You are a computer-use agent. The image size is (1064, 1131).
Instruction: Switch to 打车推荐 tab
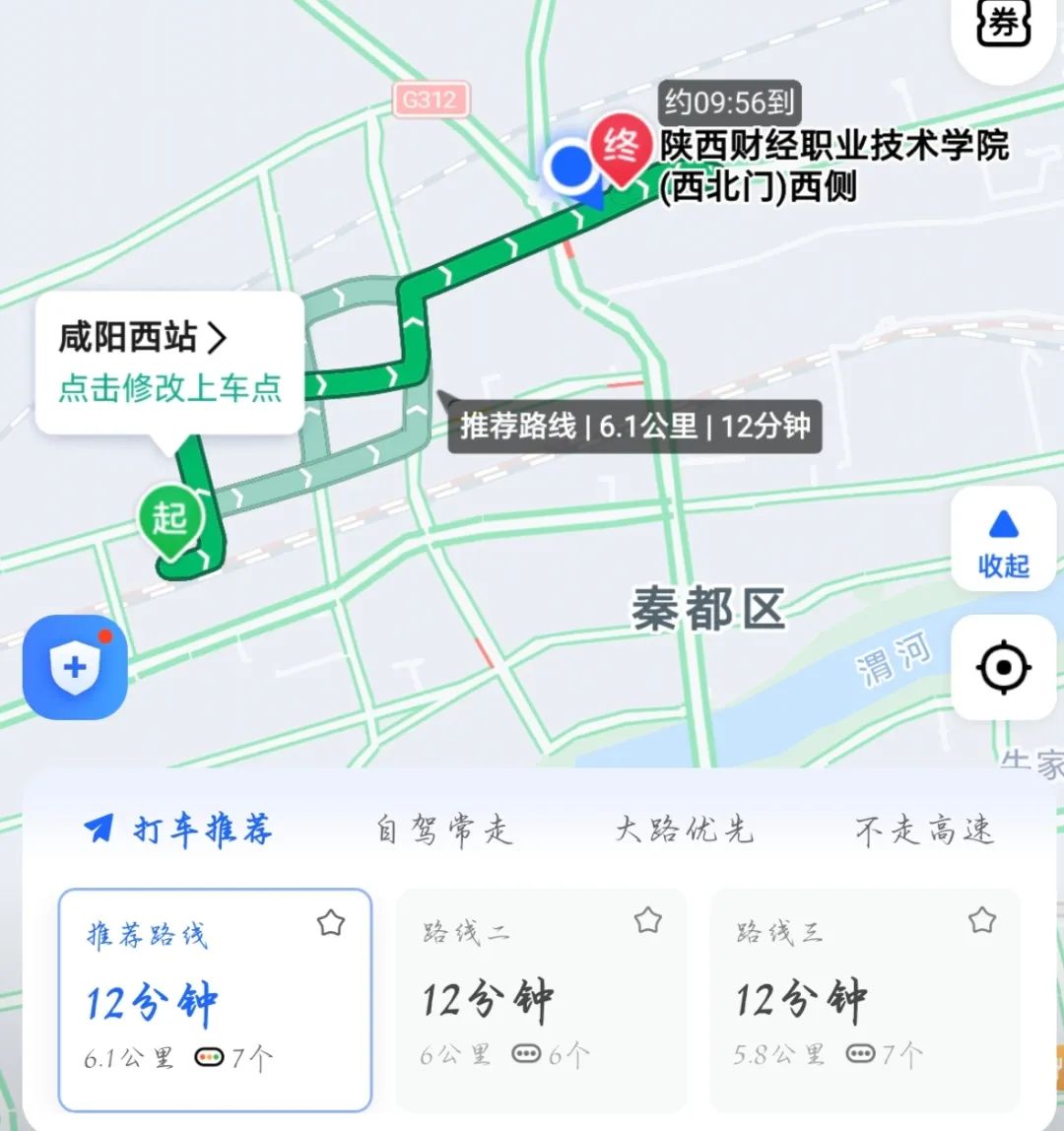179,831
